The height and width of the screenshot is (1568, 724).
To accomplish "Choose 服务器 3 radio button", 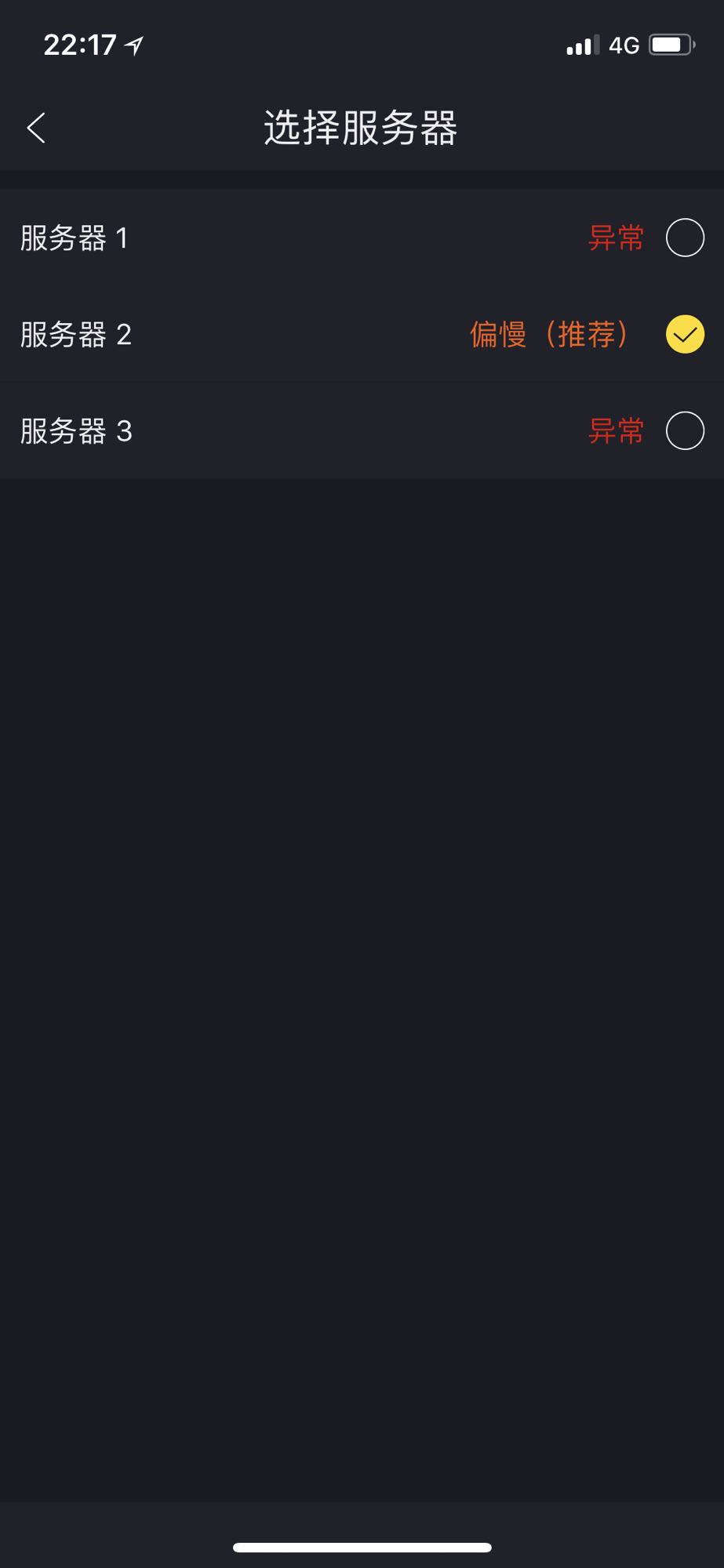I will click(685, 430).
